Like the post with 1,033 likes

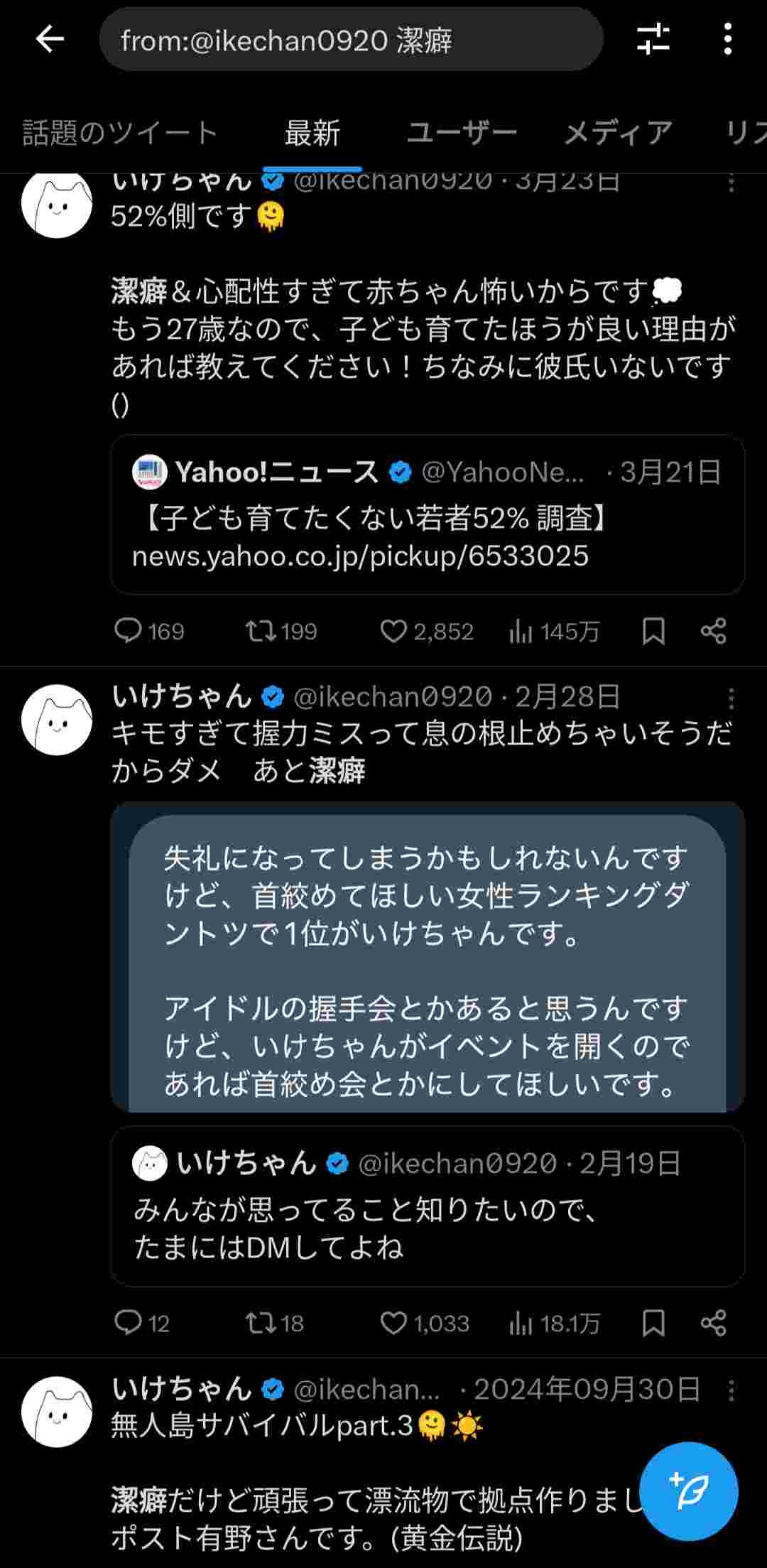393,1323
